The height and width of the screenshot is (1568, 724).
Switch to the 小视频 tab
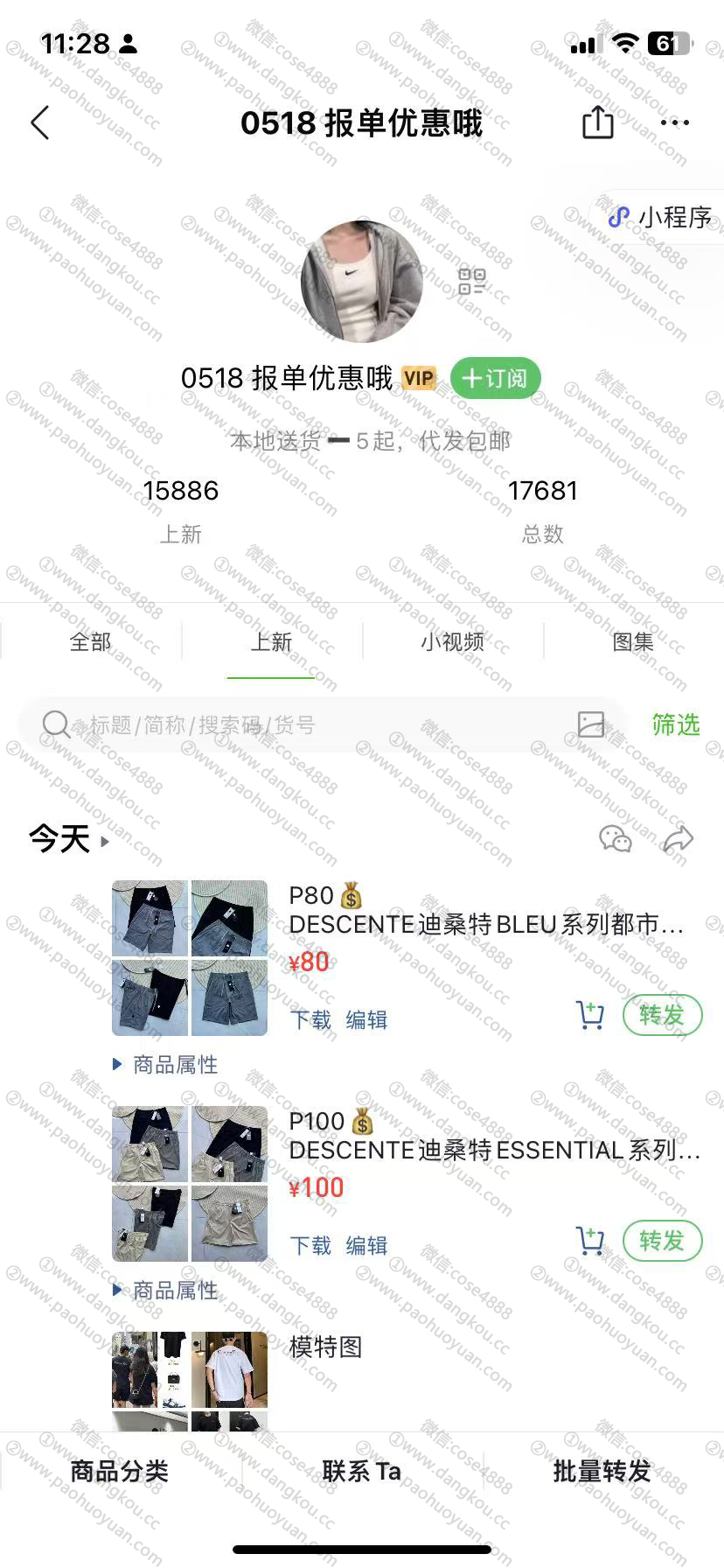452,642
